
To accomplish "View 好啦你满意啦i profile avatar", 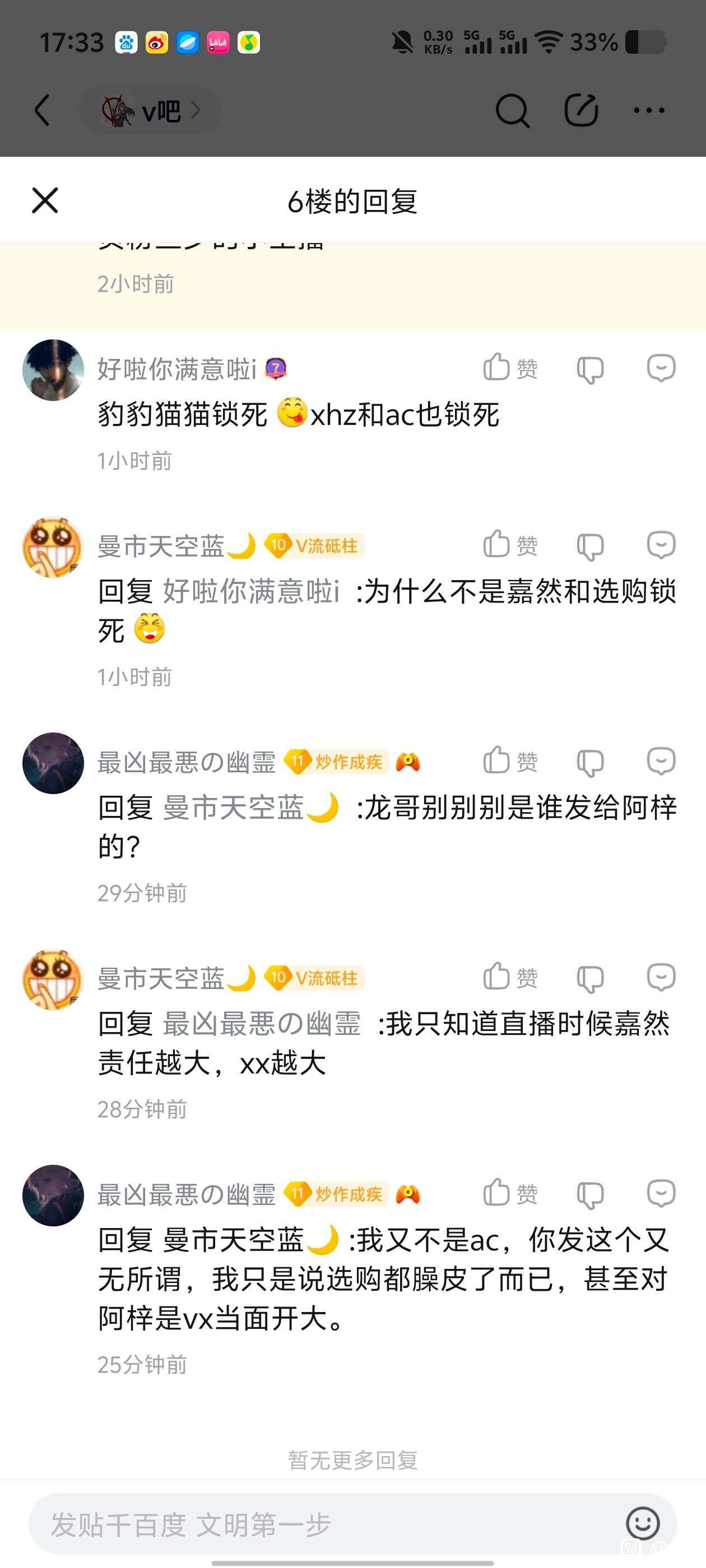I will [53, 370].
